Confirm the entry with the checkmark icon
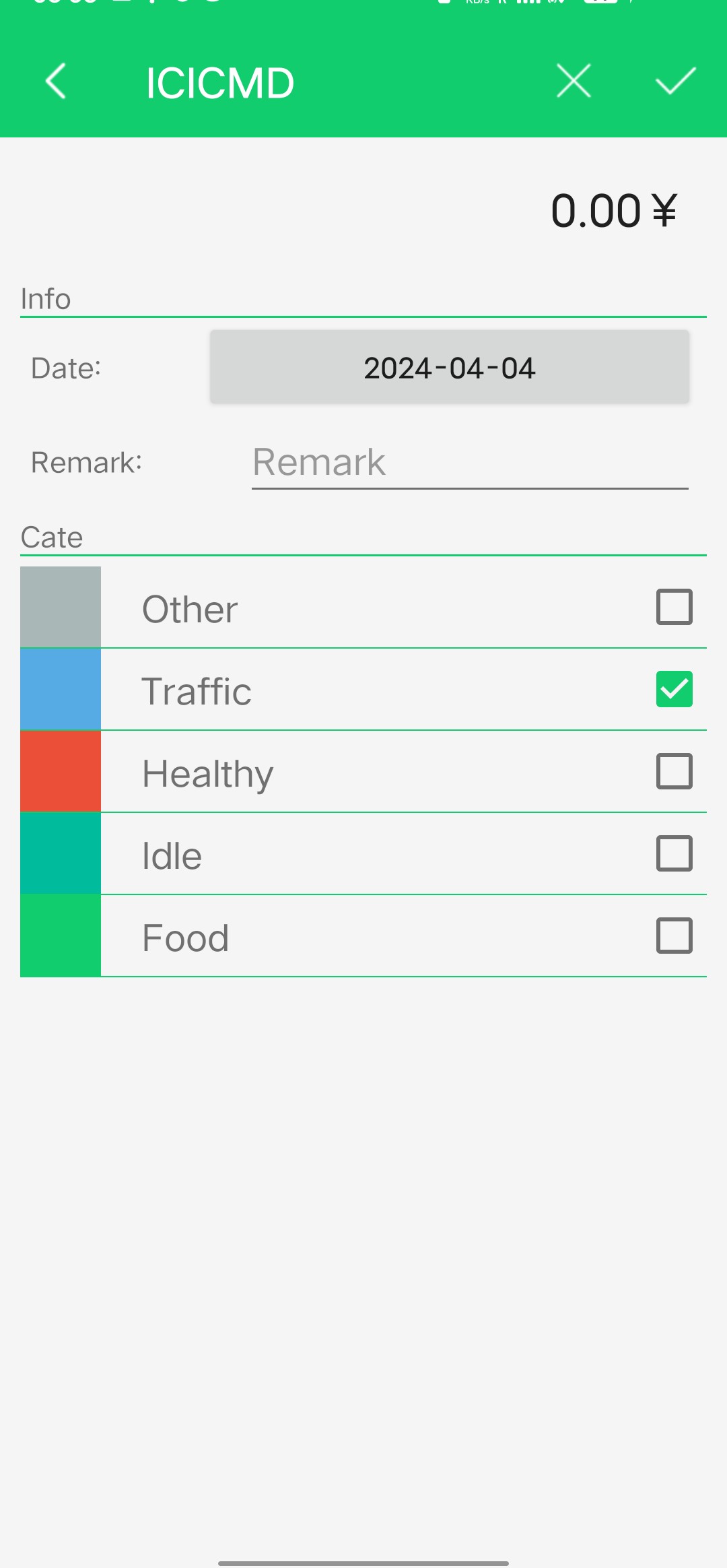 (x=675, y=81)
